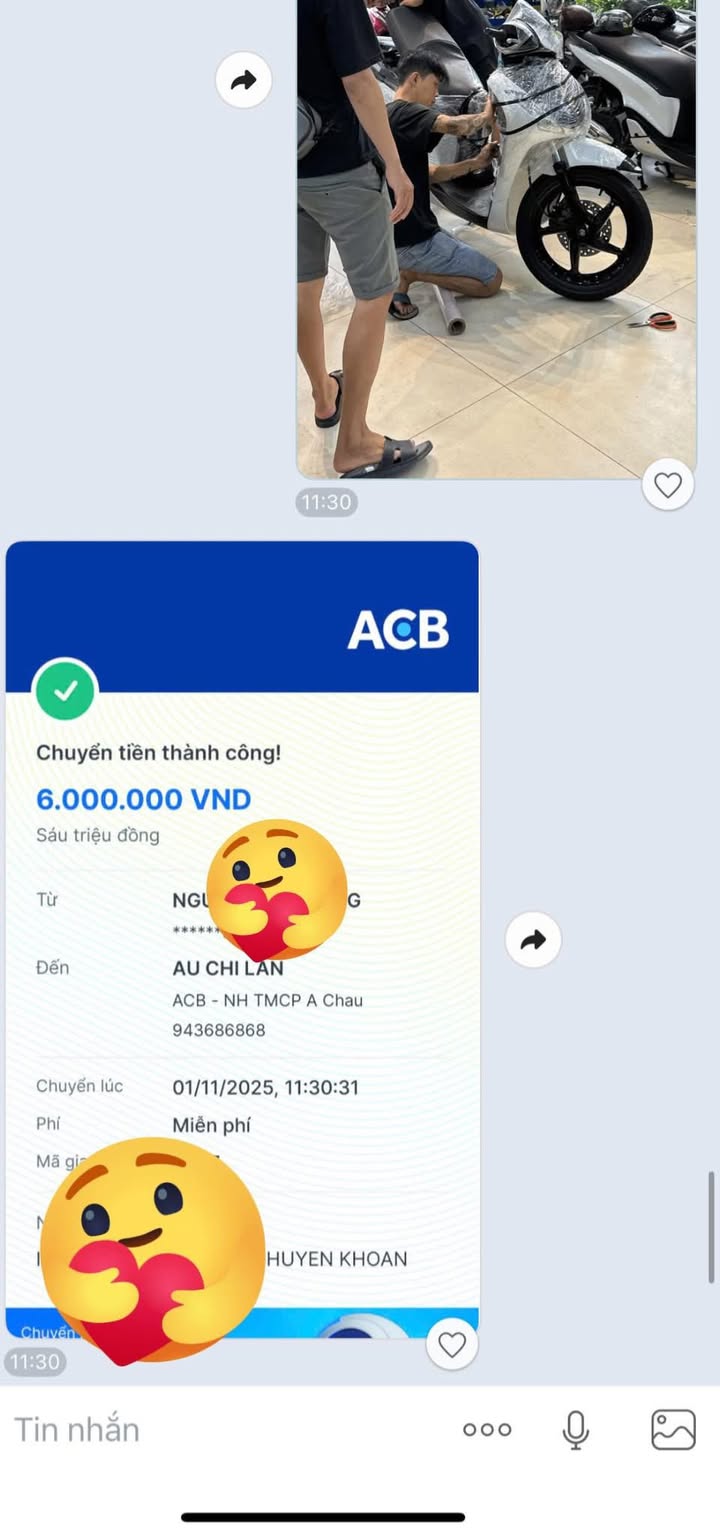The height and width of the screenshot is (1536, 720).
Task: React with heart to the ACB receipt
Action: (x=452, y=1345)
